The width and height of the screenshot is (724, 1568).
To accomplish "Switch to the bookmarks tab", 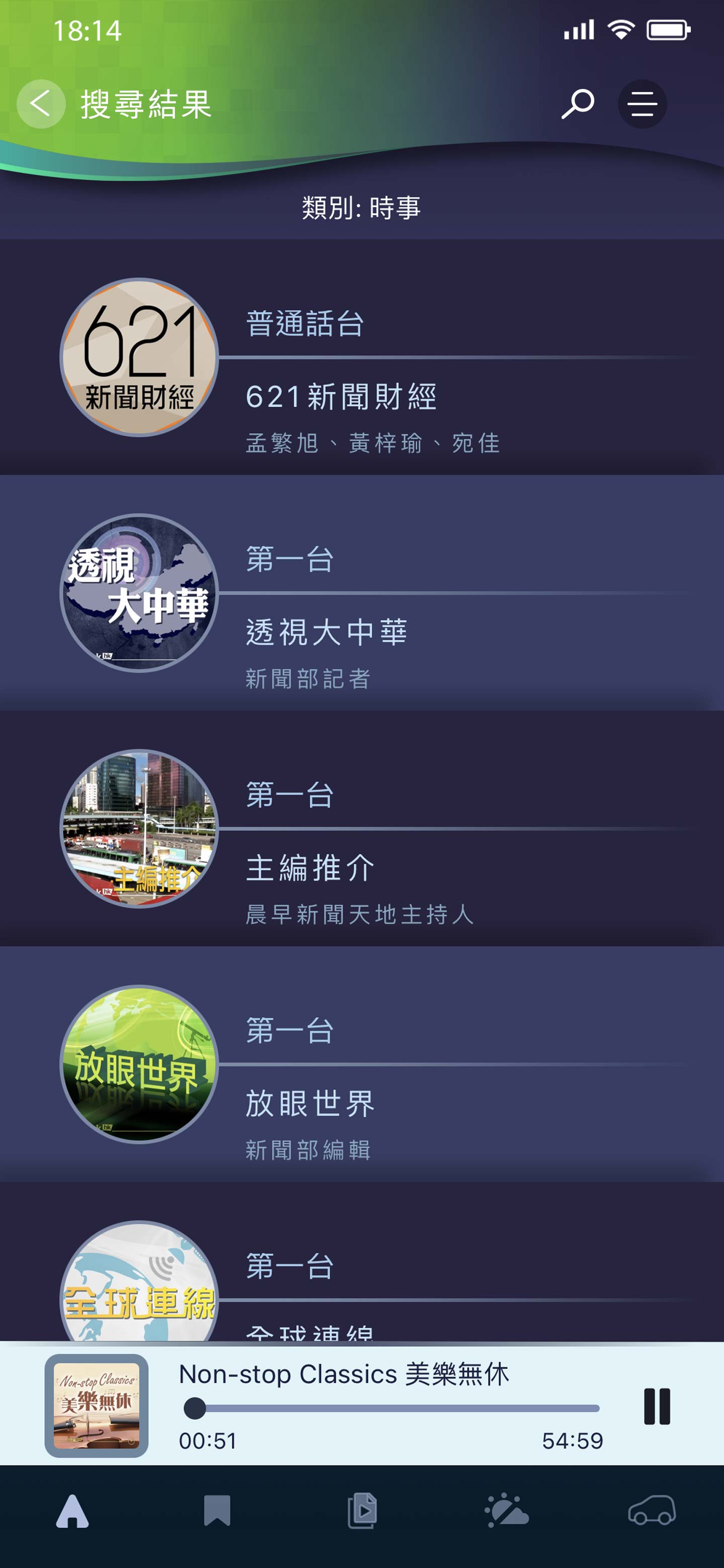I will 217,1511.
